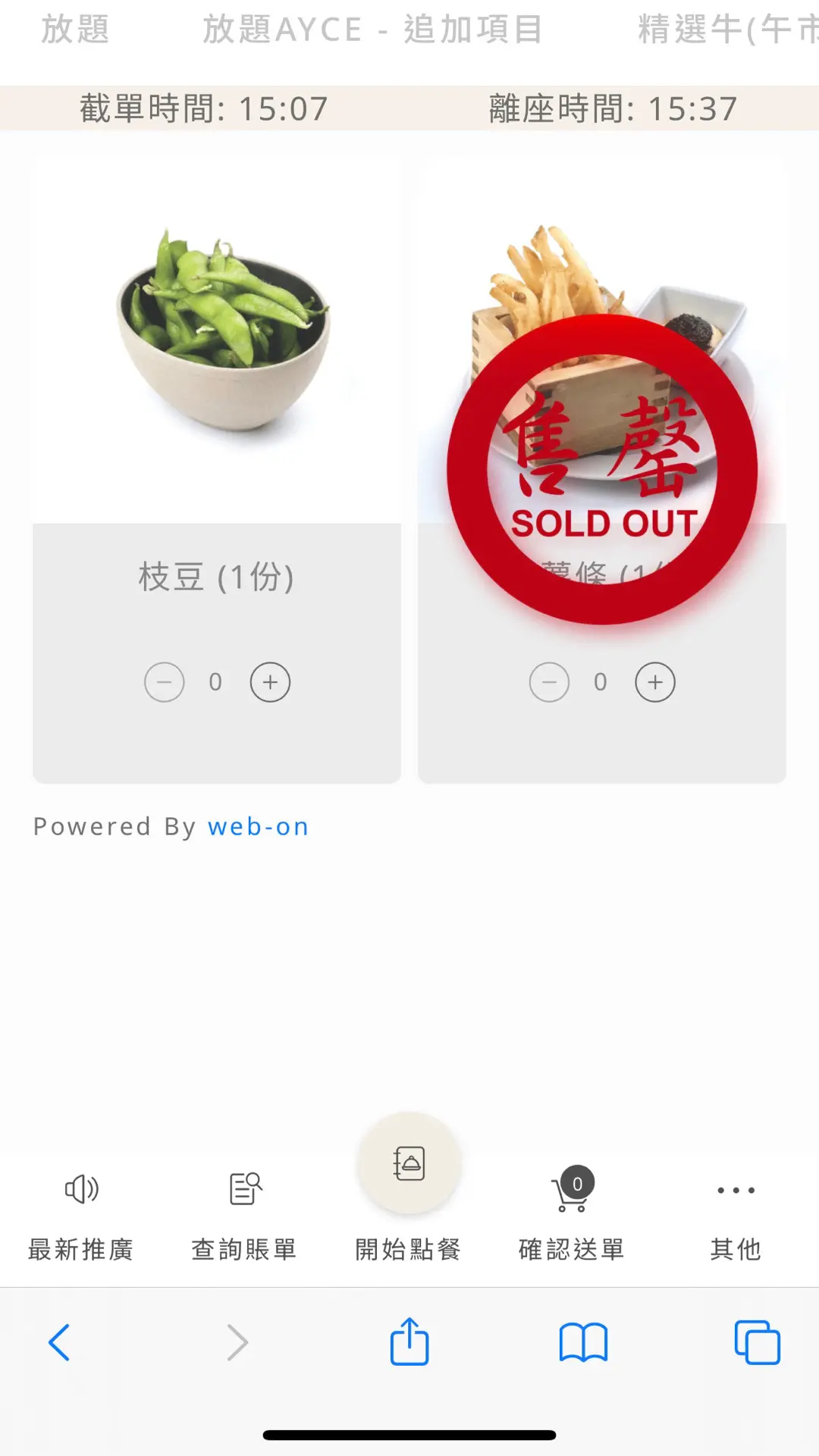Open browser bookmarks
Screen dimensions: 819x1456
583,1342
